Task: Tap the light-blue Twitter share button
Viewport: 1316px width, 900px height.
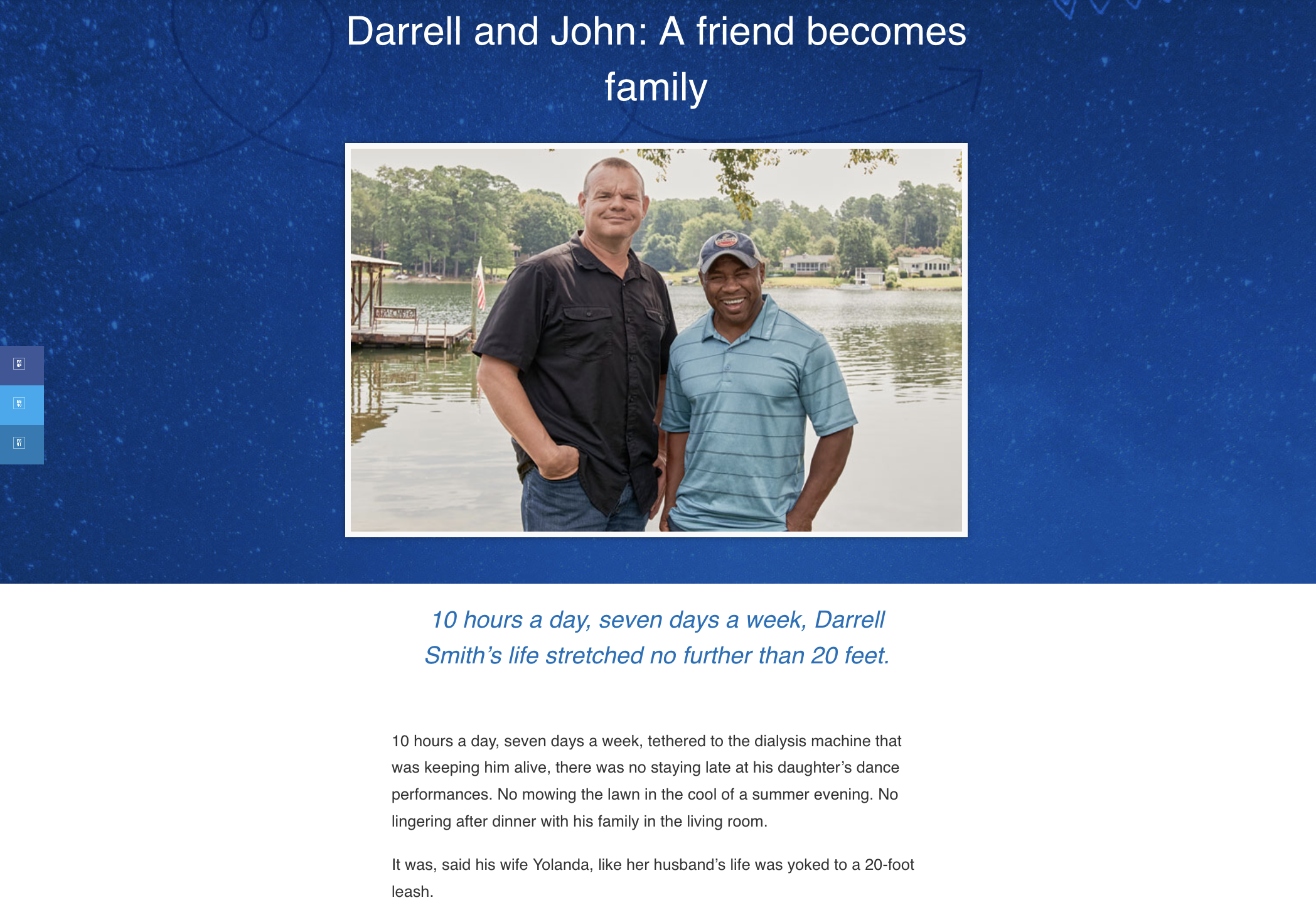Action: [21, 404]
